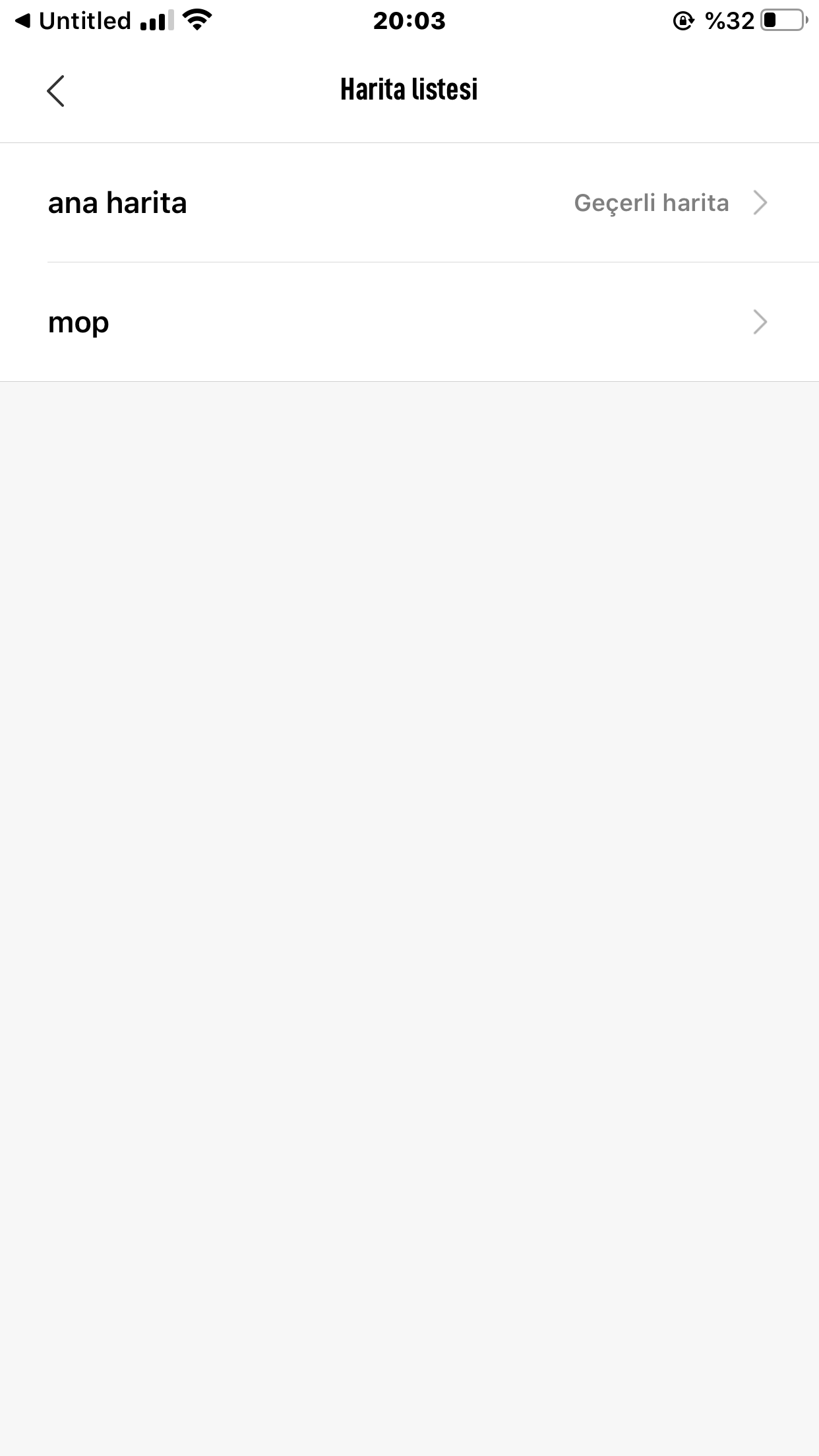Viewport: 819px width, 1456px height.
Task: Return to the Untitled app via the status bar
Action: coord(73,21)
